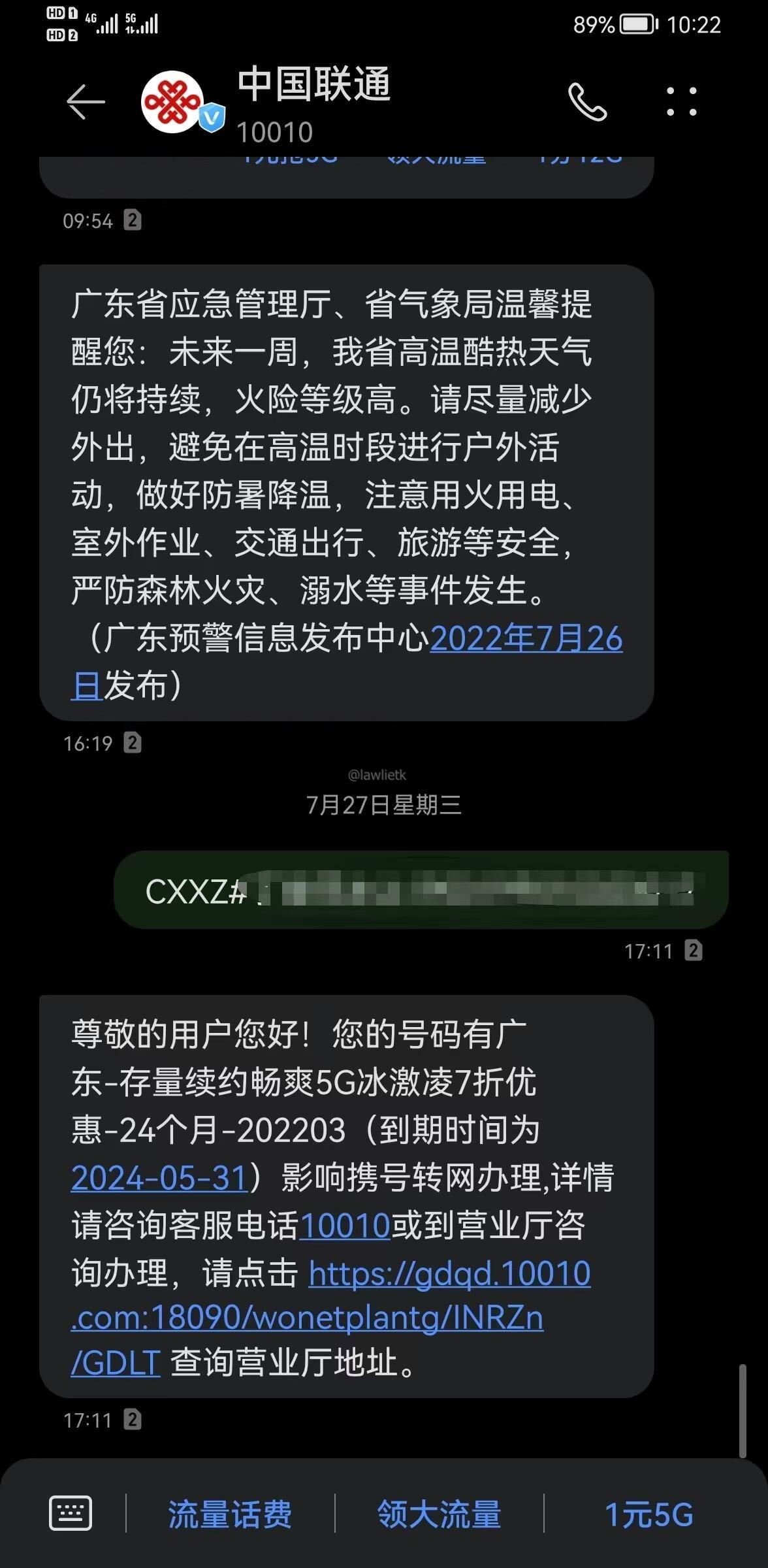Viewport: 768px width, 1568px height.
Task: Open the gdqd.10010.com business hall link
Action: click(x=449, y=1273)
